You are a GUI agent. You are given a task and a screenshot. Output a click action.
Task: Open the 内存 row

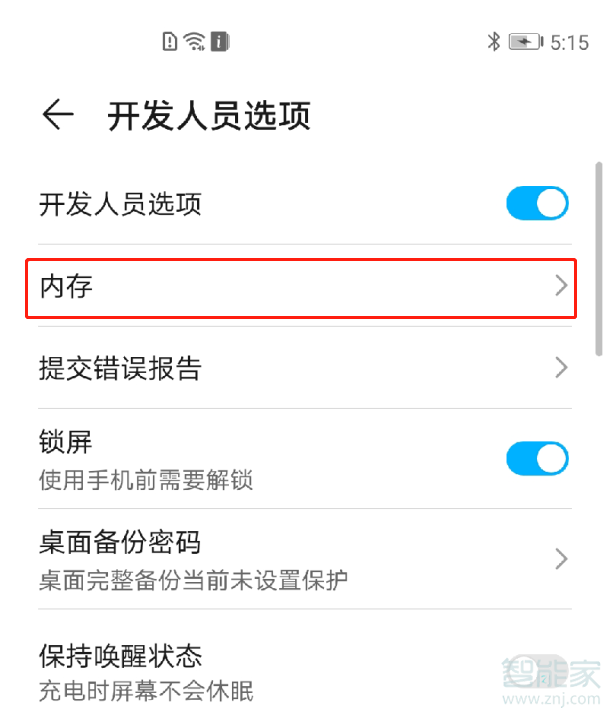click(300, 287)
